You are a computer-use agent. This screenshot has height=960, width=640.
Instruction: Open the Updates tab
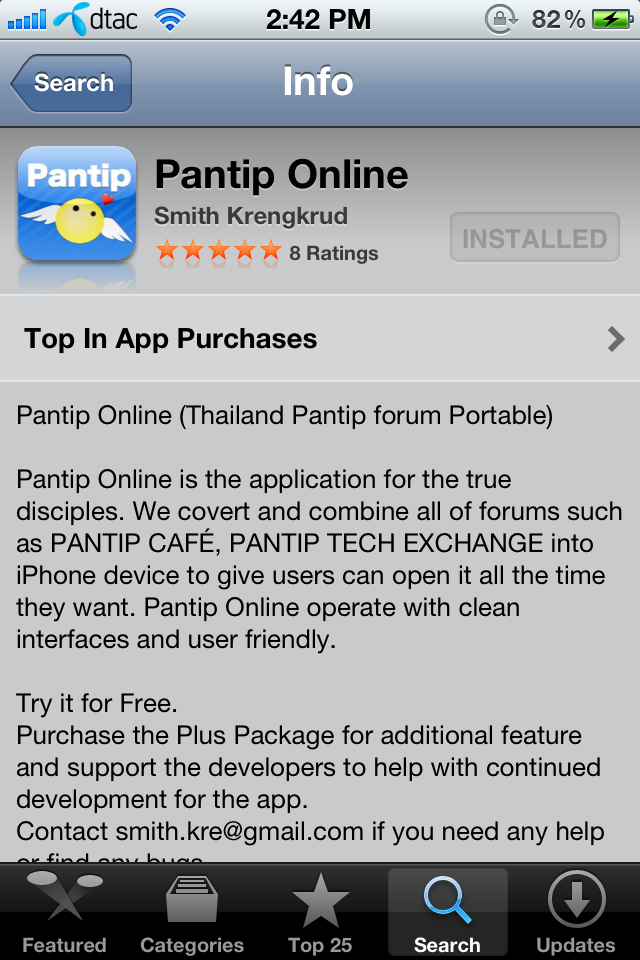click(576, 912)
